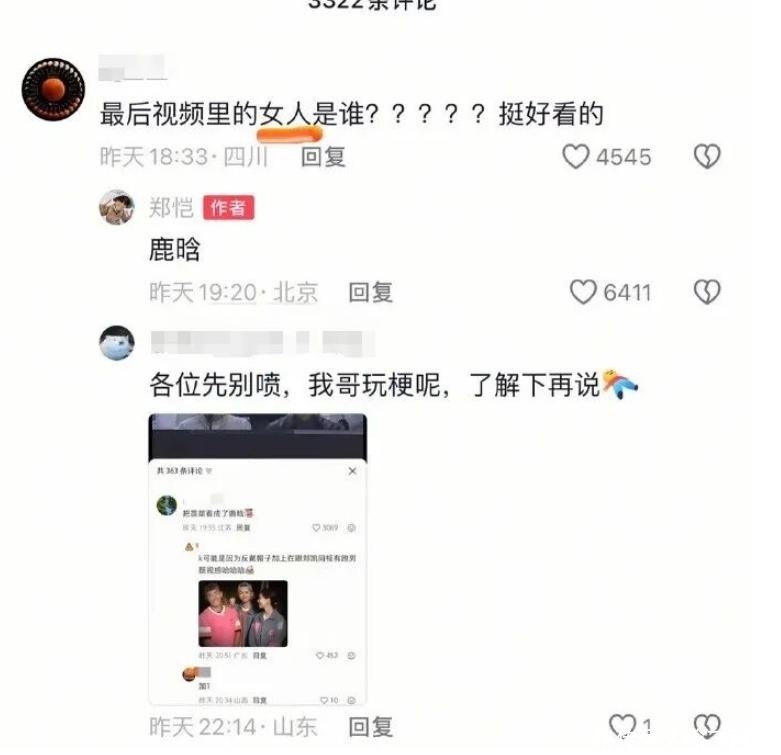
Task: Open 郑恺's profile avatar
Action: pos(117,208)
